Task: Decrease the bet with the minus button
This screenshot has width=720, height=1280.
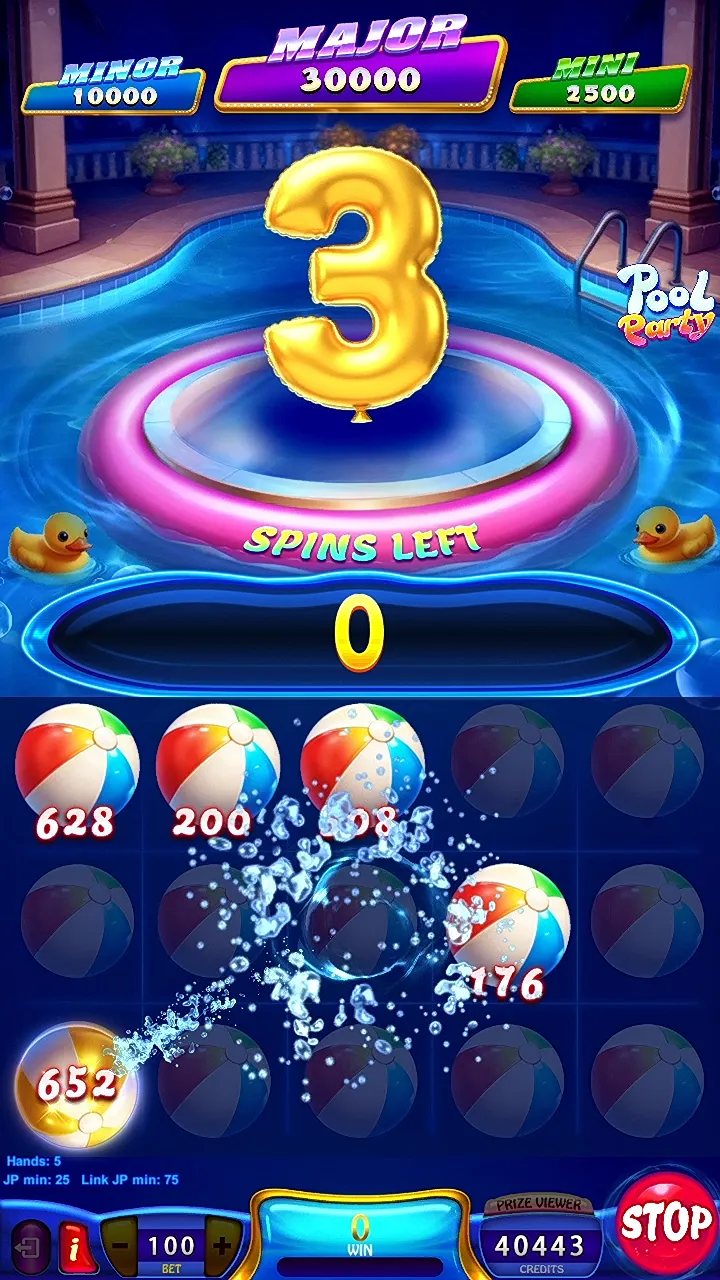Action: pyautogui.click(x=121, y=1246)
